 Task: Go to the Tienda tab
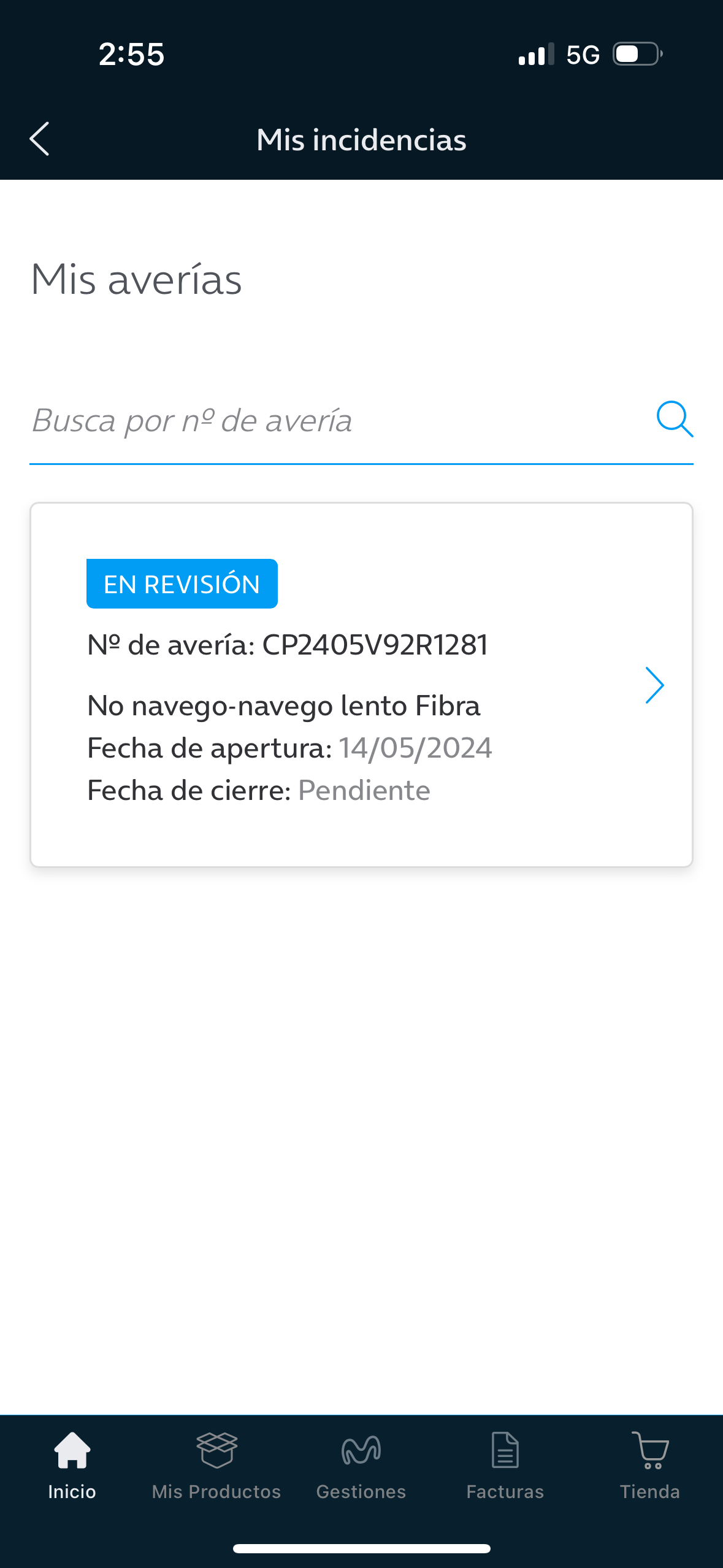click(x=649, y=1466)
